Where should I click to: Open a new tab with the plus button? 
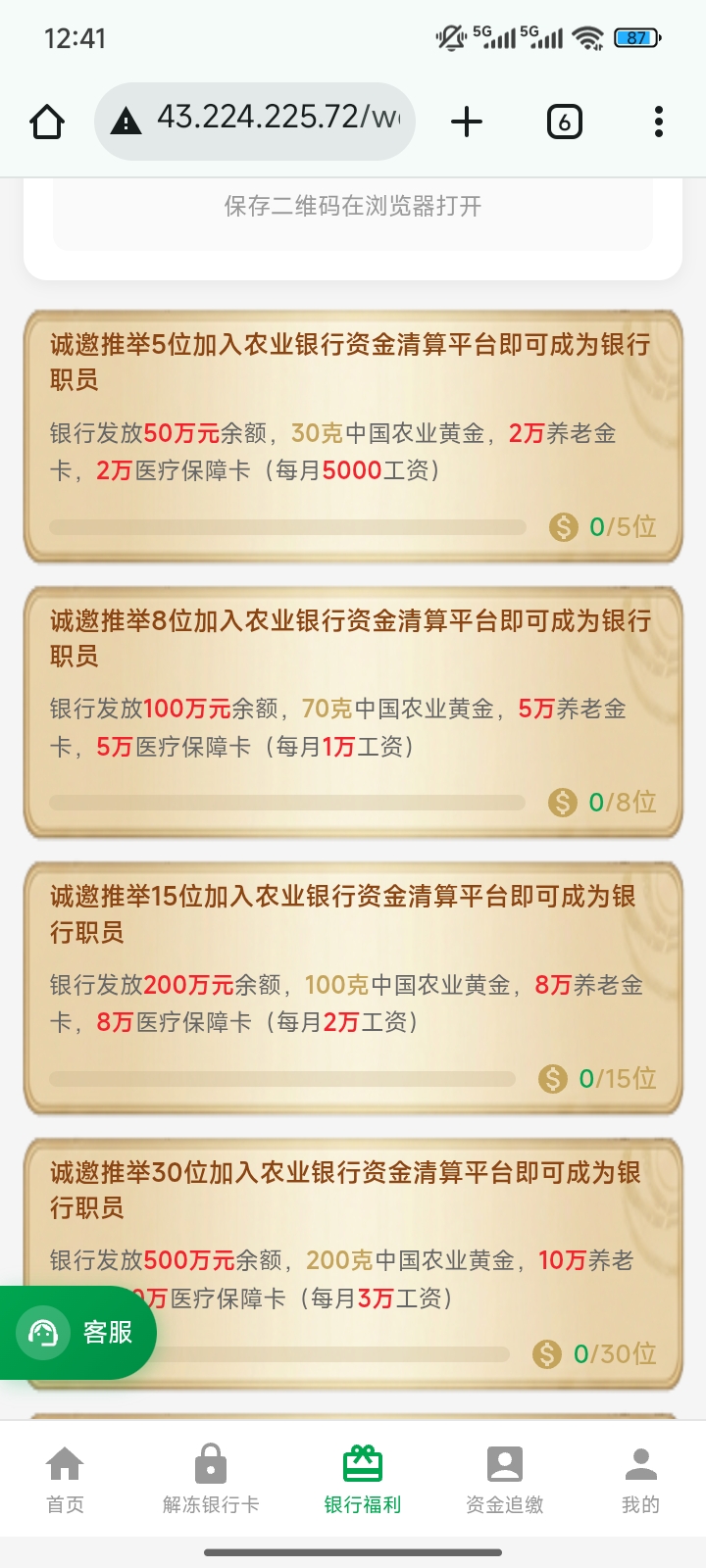tap(466, 121)
